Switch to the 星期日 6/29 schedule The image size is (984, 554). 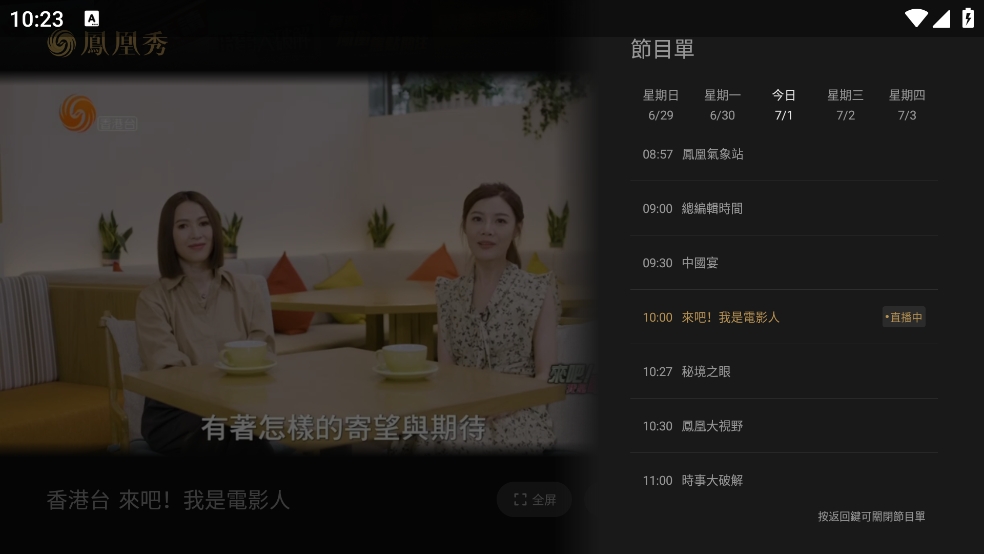[x=660, y=105]
